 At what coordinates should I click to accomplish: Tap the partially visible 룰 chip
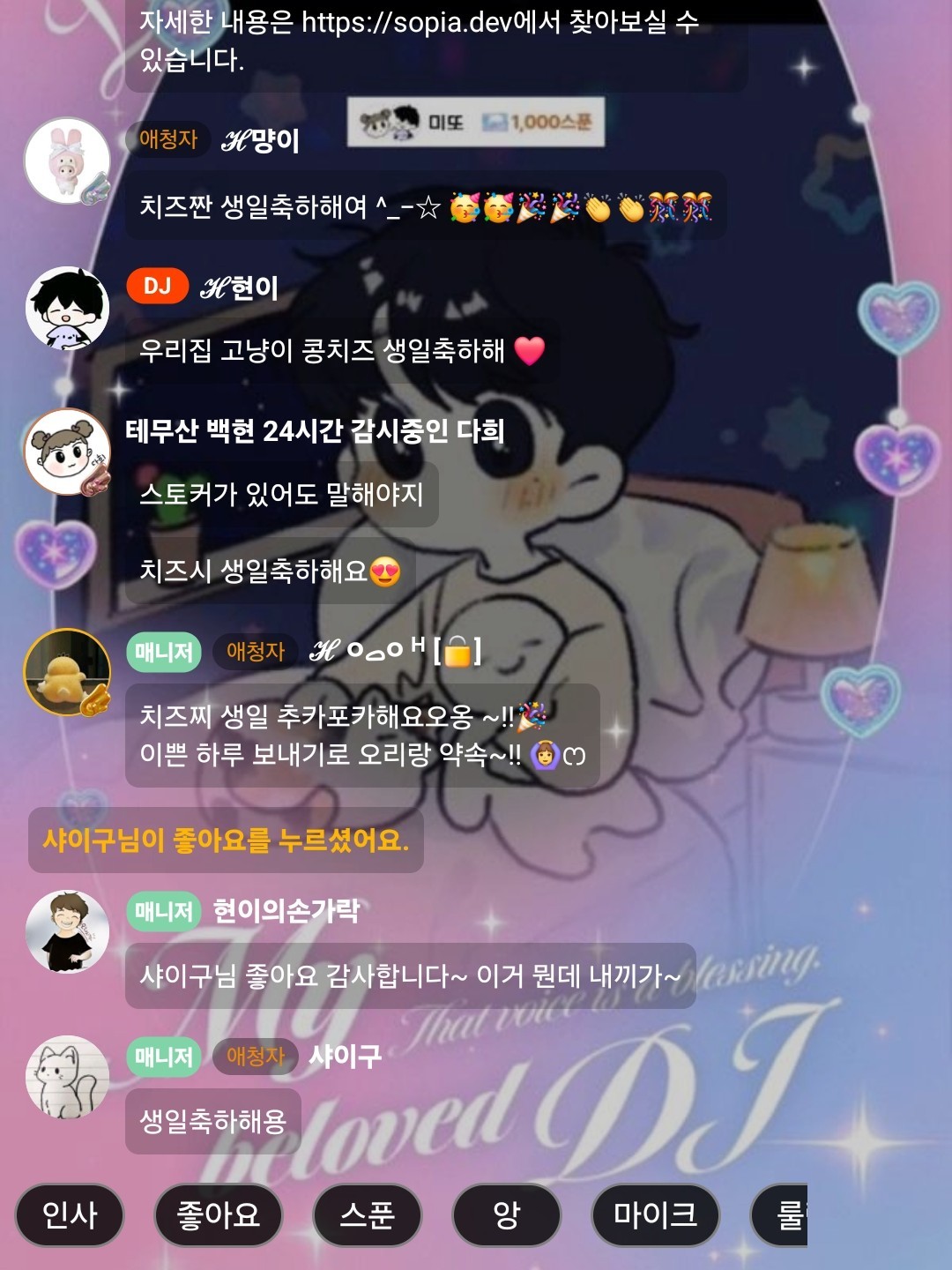tap(782, 1215)
